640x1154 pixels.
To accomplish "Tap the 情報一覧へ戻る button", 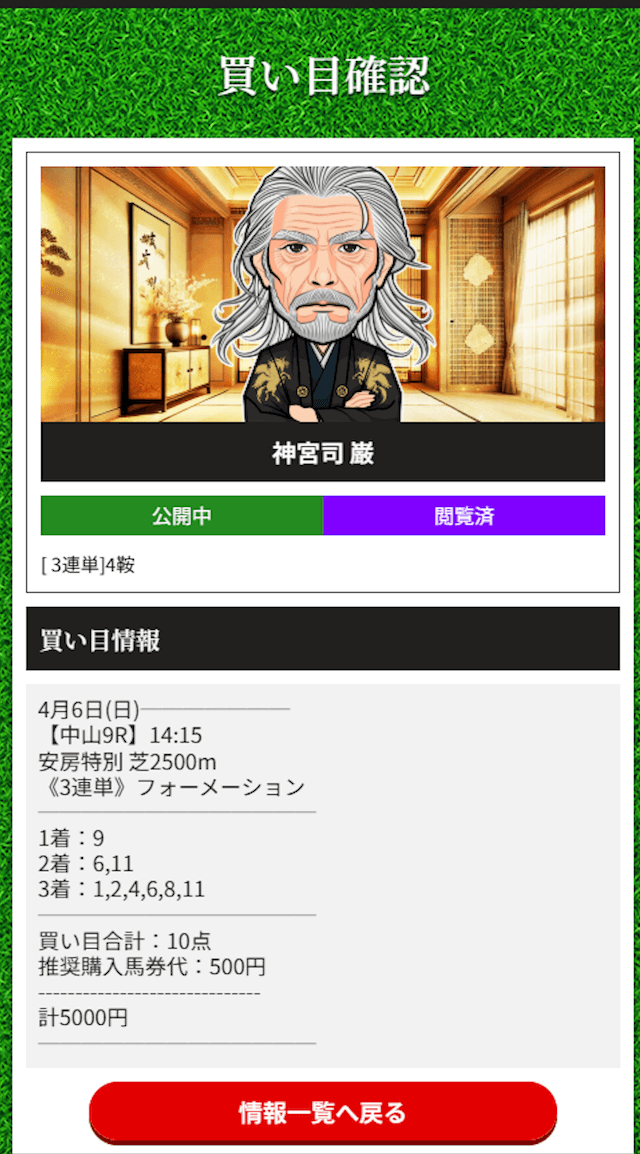I will (x=323, y=1112).
